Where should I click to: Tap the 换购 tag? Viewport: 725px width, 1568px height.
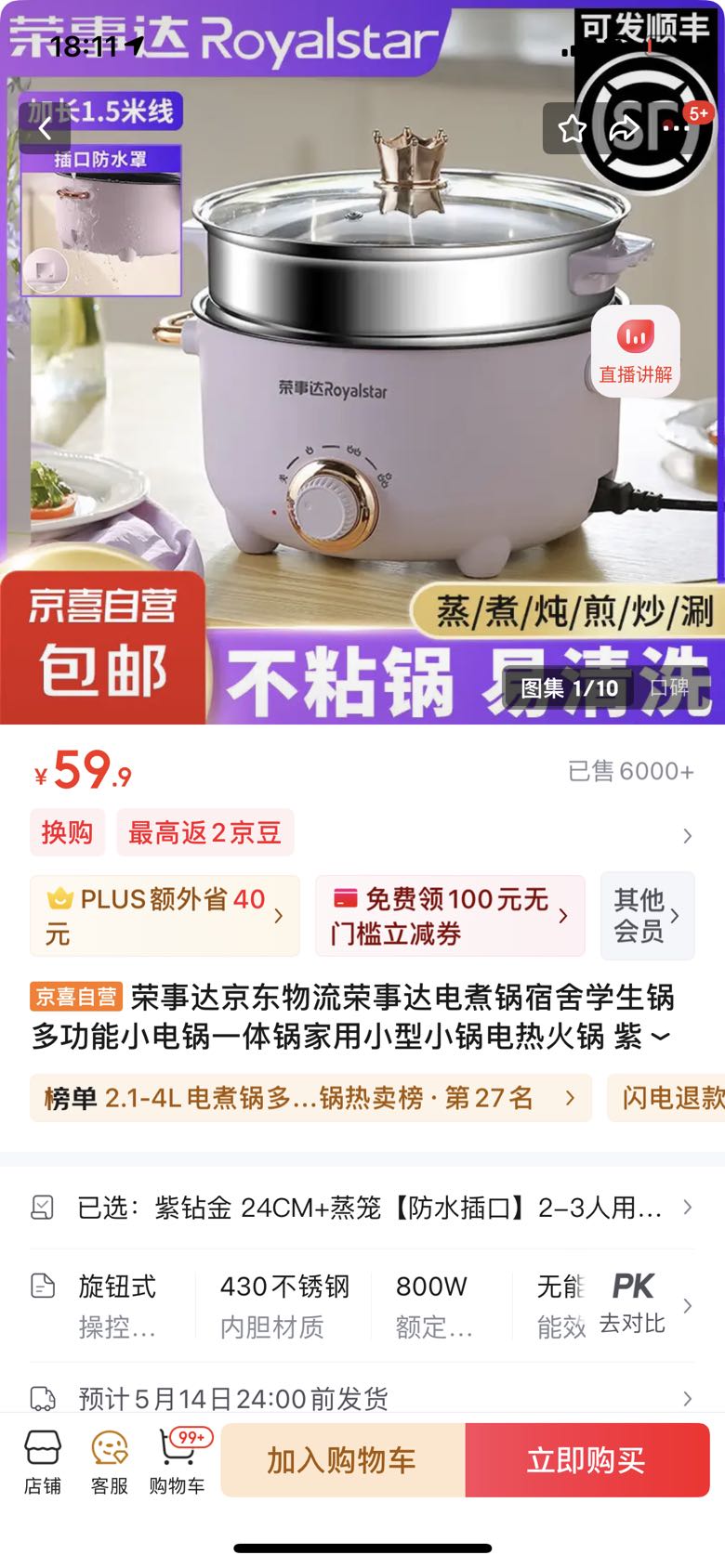point(67,832)
